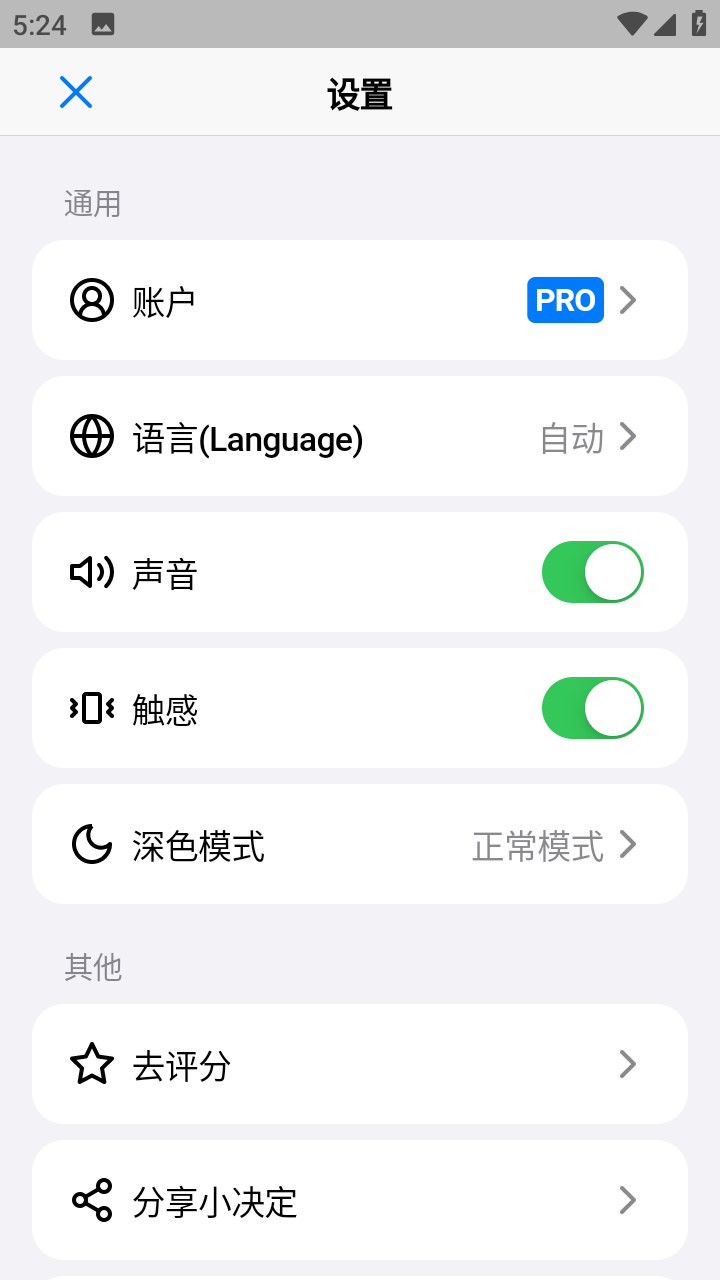
Task: Turn off the 声音 sound switch
Action: tap(593, 572)
